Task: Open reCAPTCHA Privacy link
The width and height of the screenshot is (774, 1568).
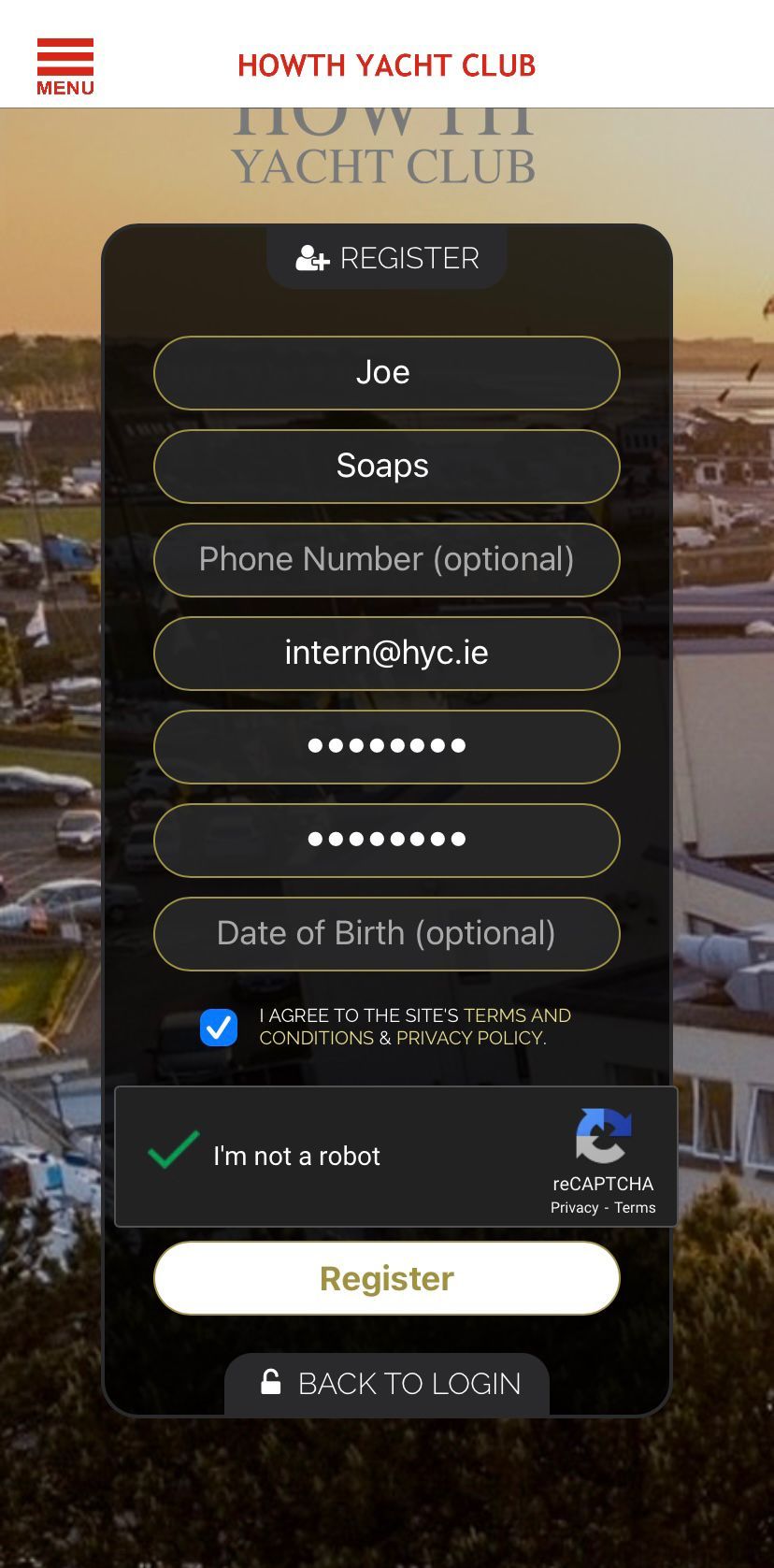Action: (x=574, y=1208)
